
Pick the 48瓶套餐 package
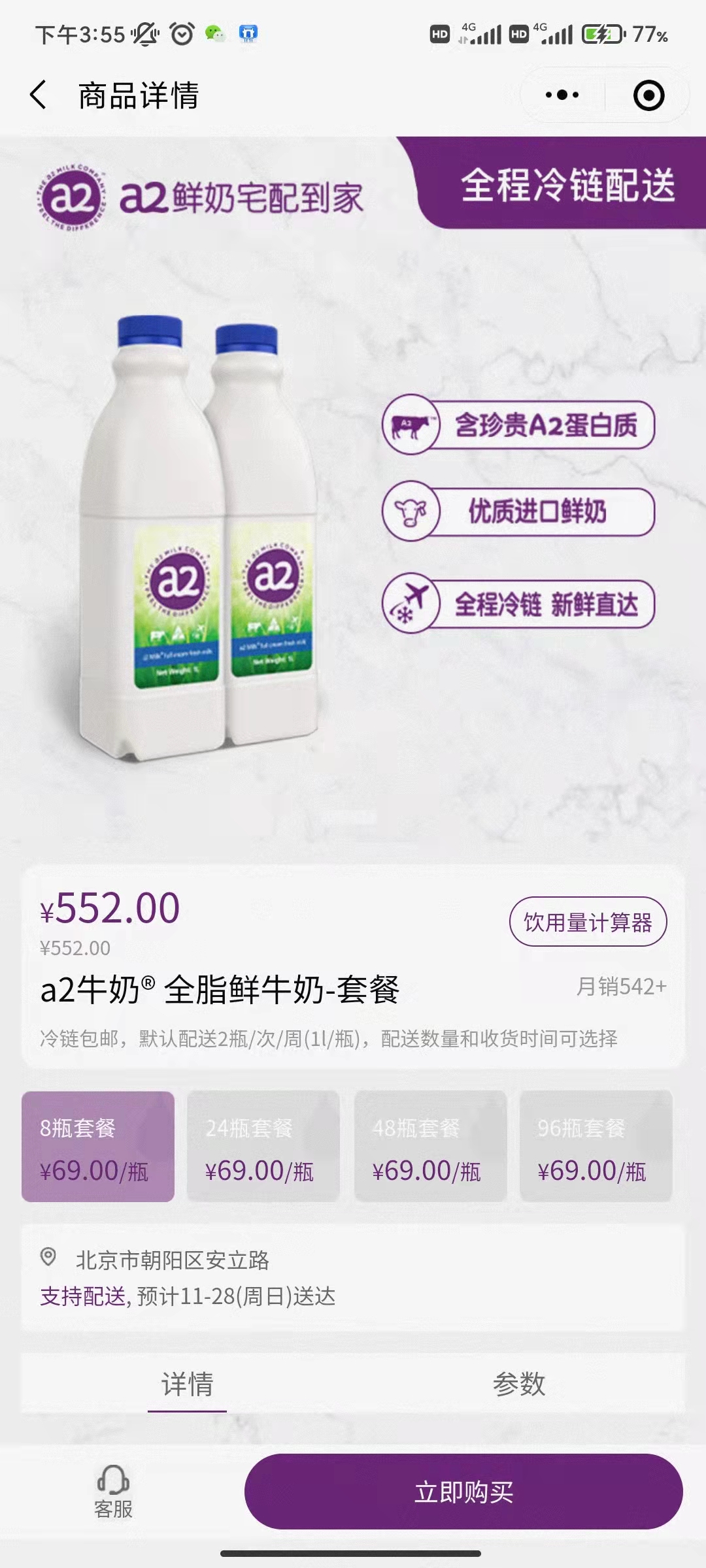click(x=430, y=1147)
